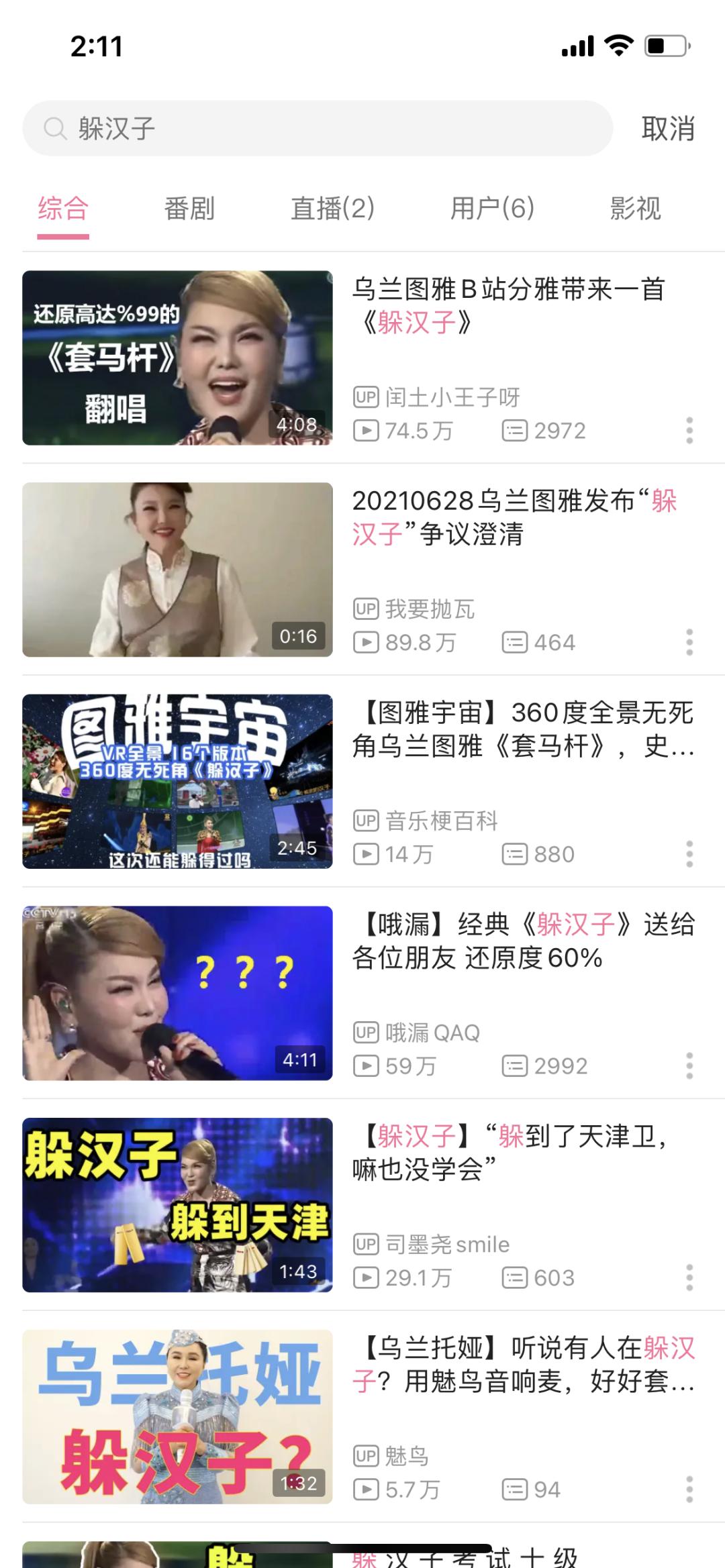725x1568 pixels.
Task: Click the play count icon on 图雅宇宙 video
Action: [367, 854]
